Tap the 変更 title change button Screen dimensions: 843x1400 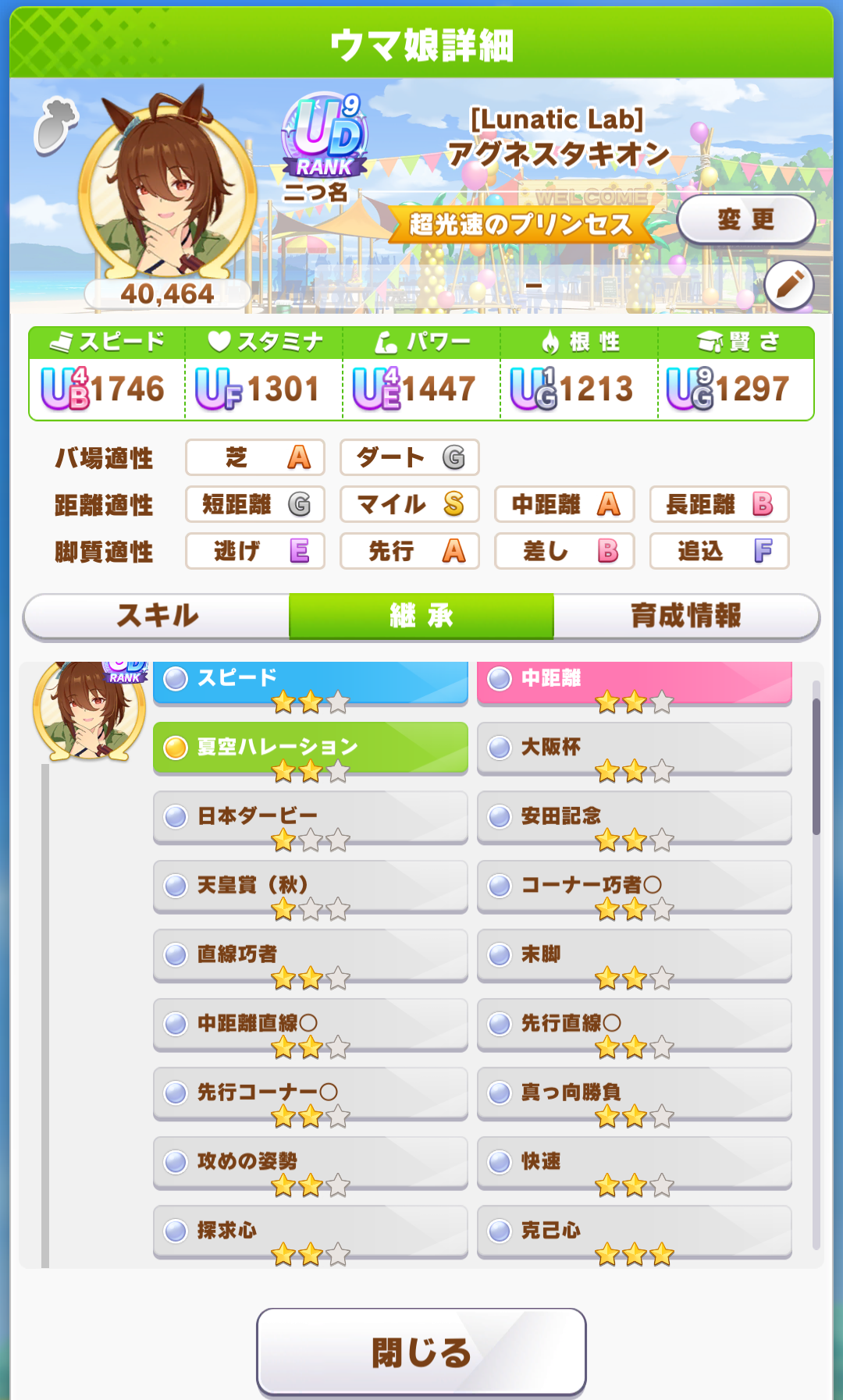point(746,220)
